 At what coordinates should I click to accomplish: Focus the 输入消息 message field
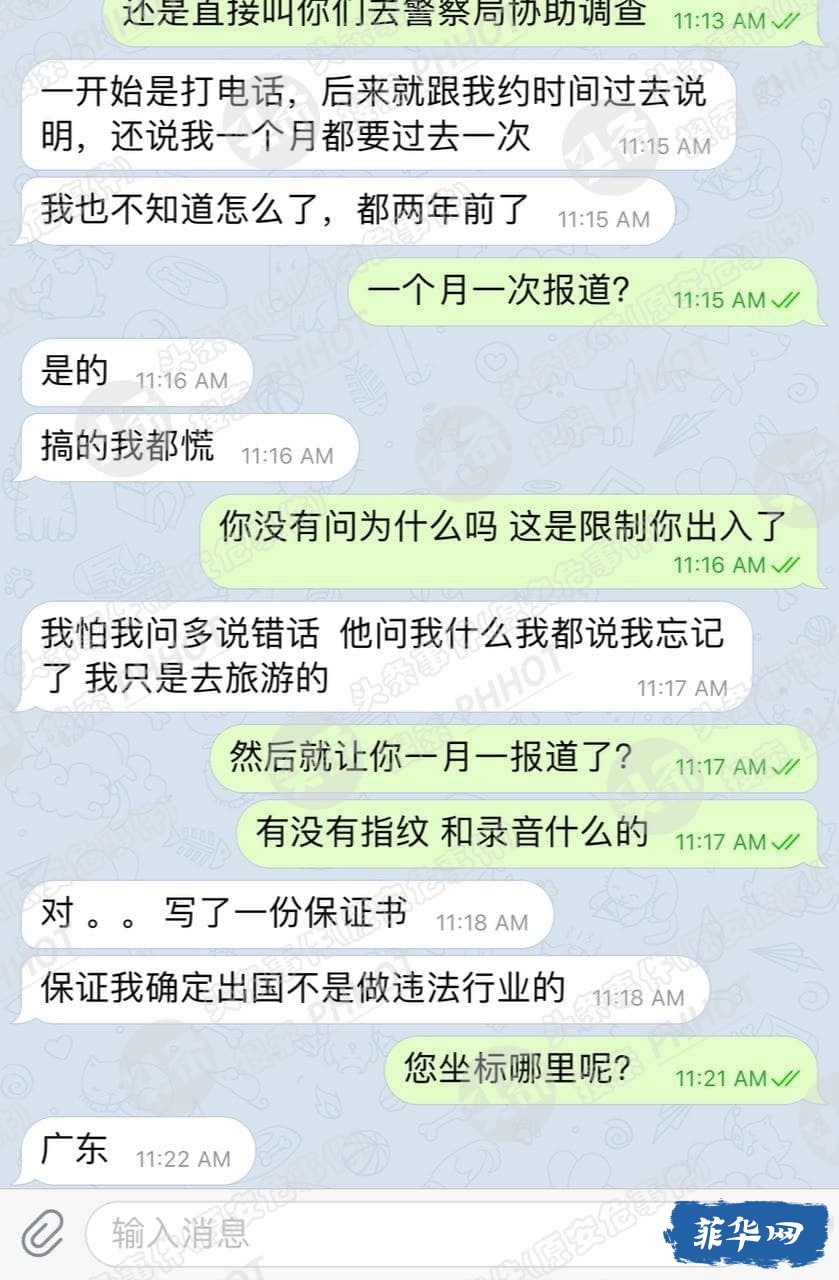tap(370, 1232)
